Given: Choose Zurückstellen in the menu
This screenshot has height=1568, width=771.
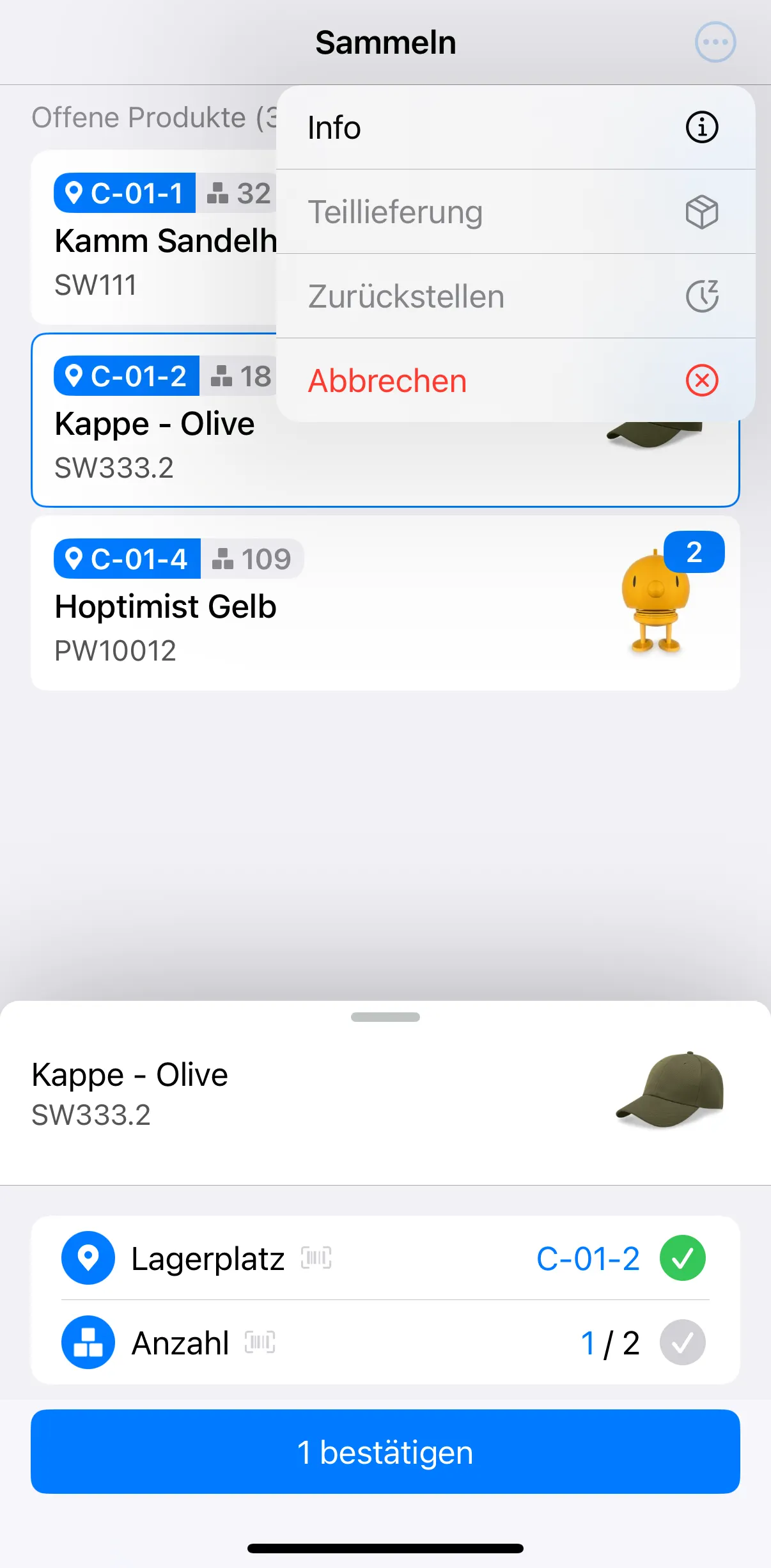Looking at the screenshot, I should pyautogui.click(x=515, y=296).
